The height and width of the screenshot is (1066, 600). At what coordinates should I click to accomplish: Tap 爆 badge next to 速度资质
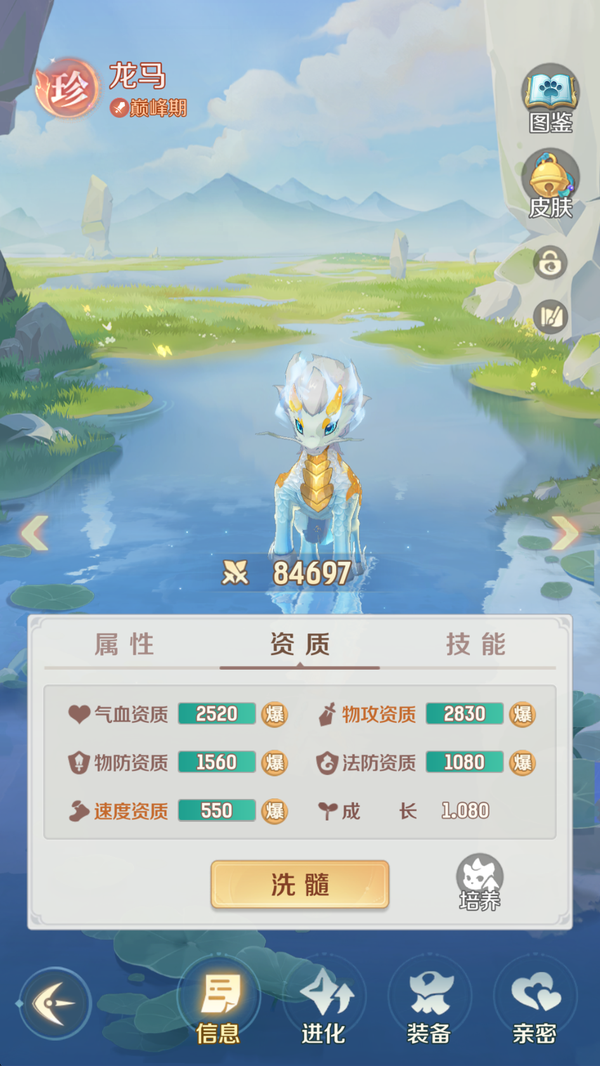click(x=274, y=810)
